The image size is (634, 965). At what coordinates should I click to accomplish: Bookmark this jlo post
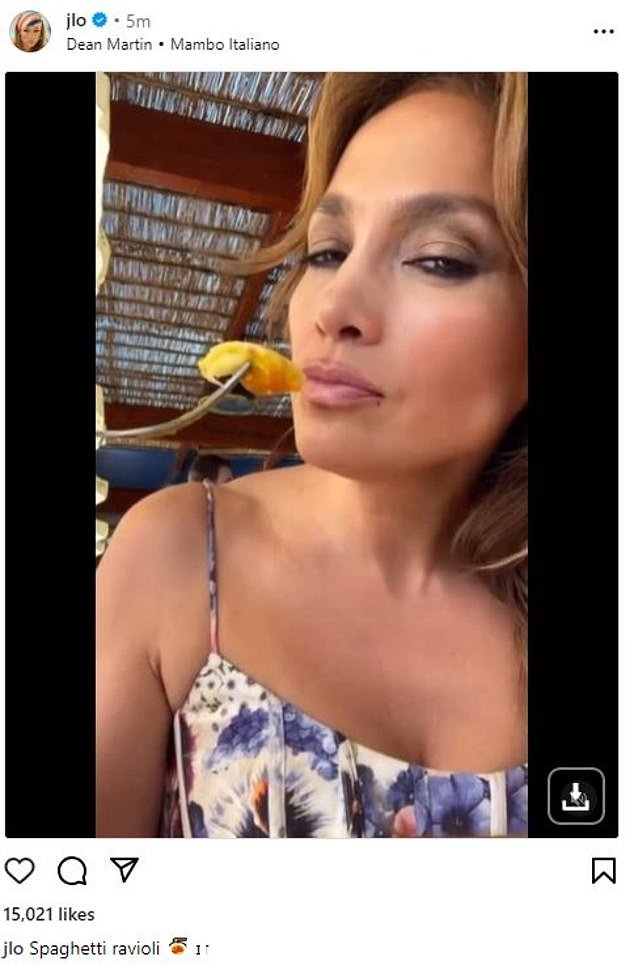(x=603, y=871)
